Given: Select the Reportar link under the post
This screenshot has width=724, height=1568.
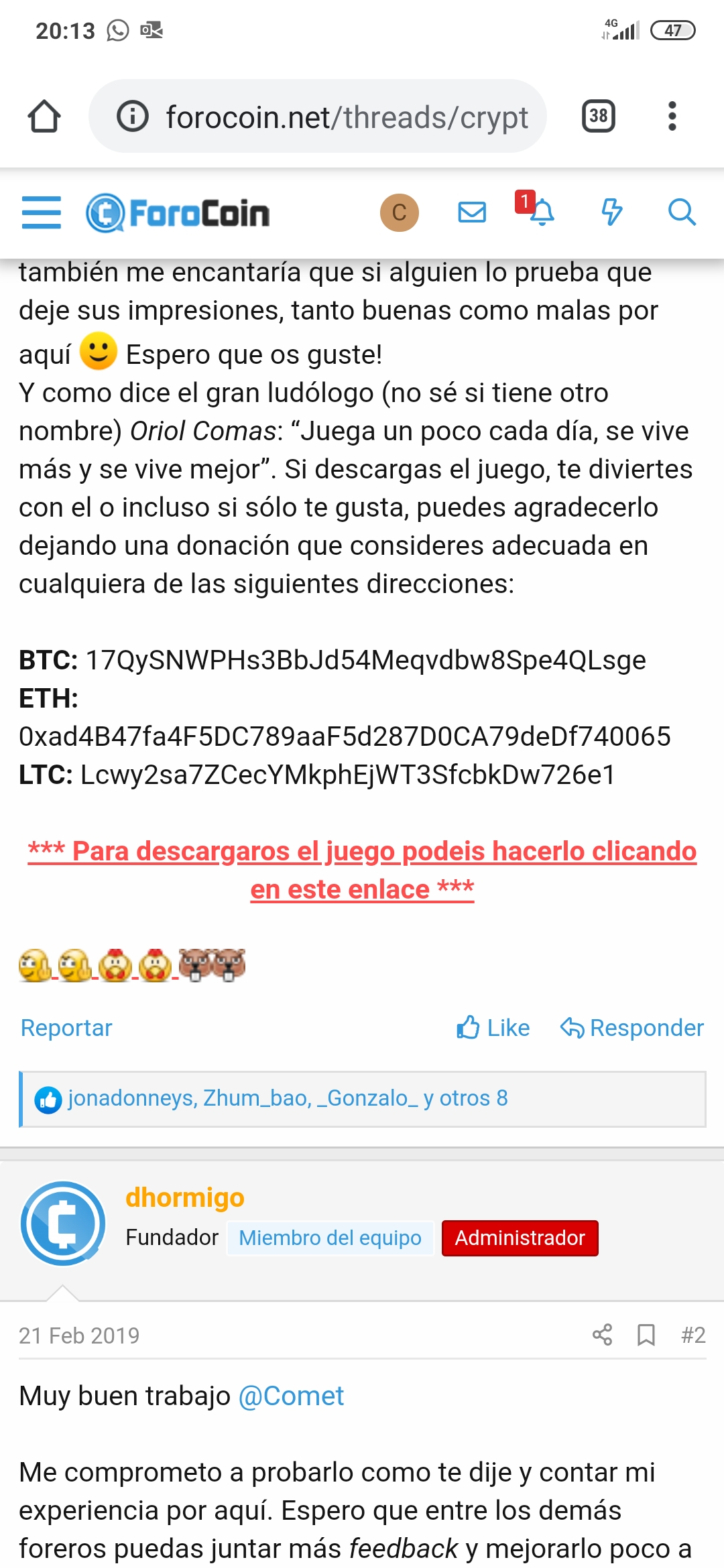Looking at the screenshot, I should pyautogui.click(x=66, y=1027).
